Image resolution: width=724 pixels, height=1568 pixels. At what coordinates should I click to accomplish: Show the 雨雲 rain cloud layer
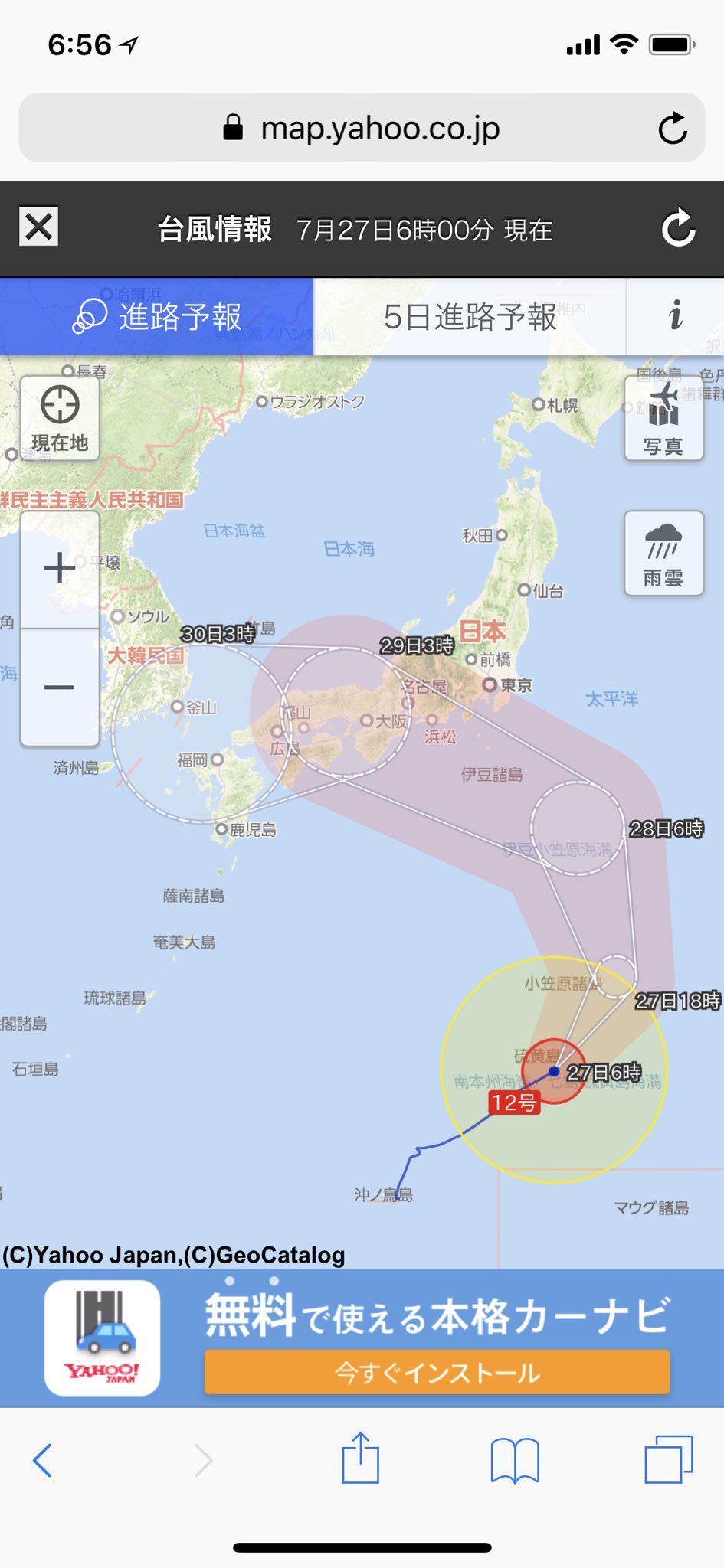(663, 553)
